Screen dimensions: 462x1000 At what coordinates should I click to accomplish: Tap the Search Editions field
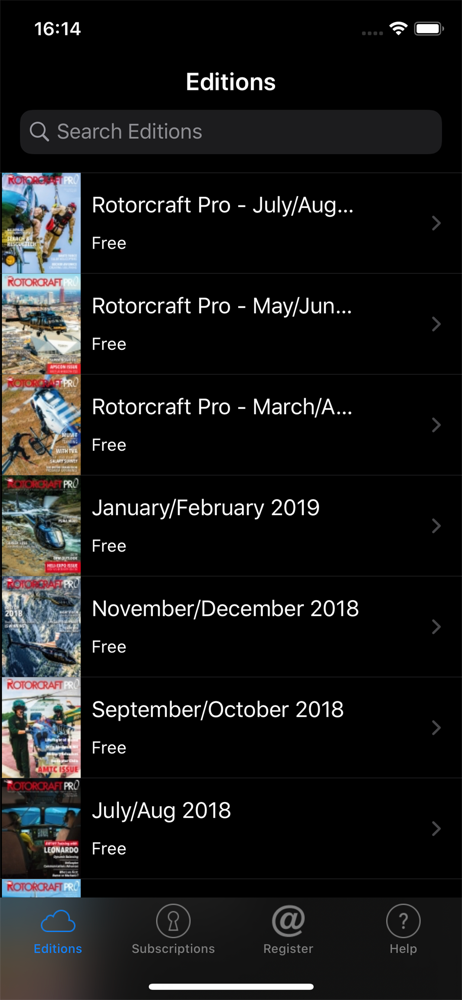pos(231,132)
